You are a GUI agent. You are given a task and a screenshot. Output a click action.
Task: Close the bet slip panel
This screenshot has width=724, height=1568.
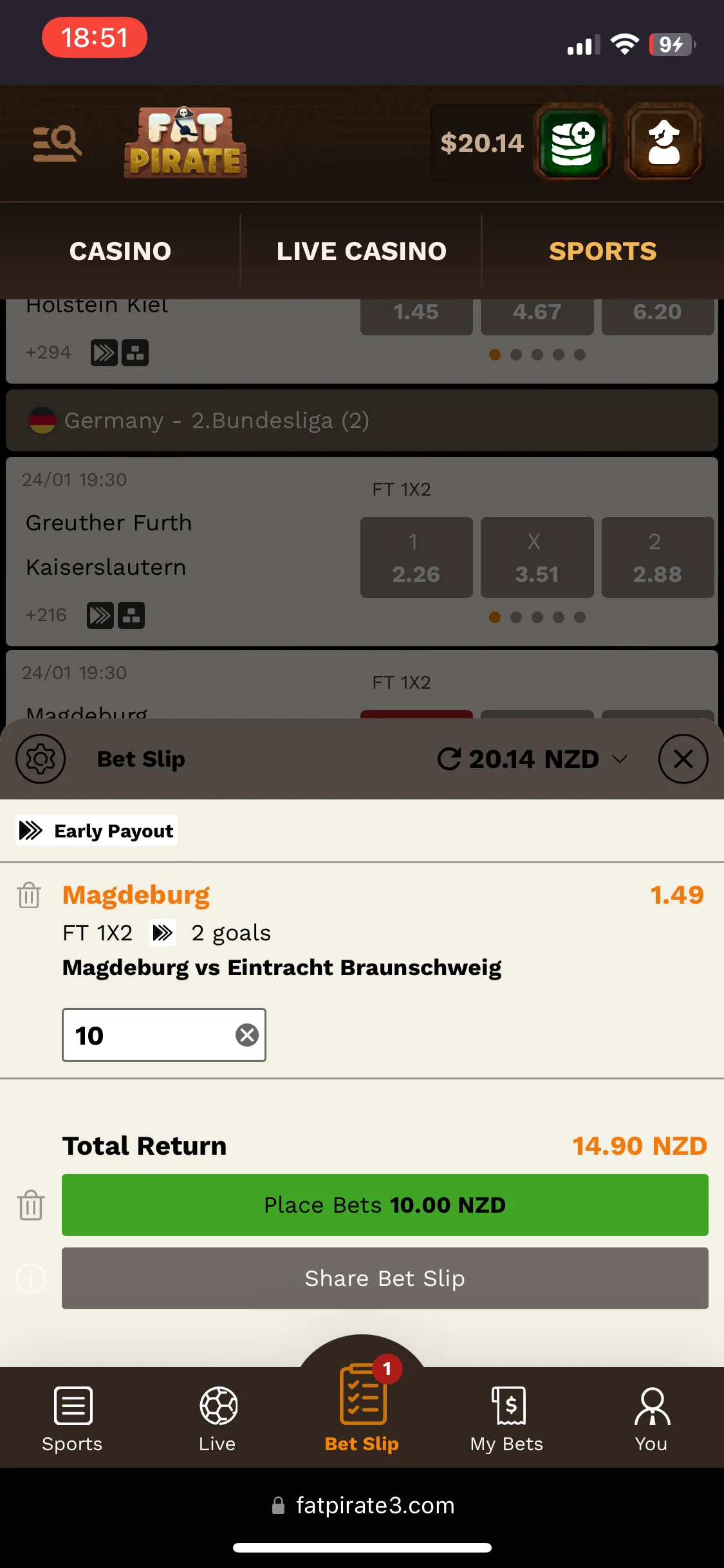pyautogui.click(x=683, y=759)
